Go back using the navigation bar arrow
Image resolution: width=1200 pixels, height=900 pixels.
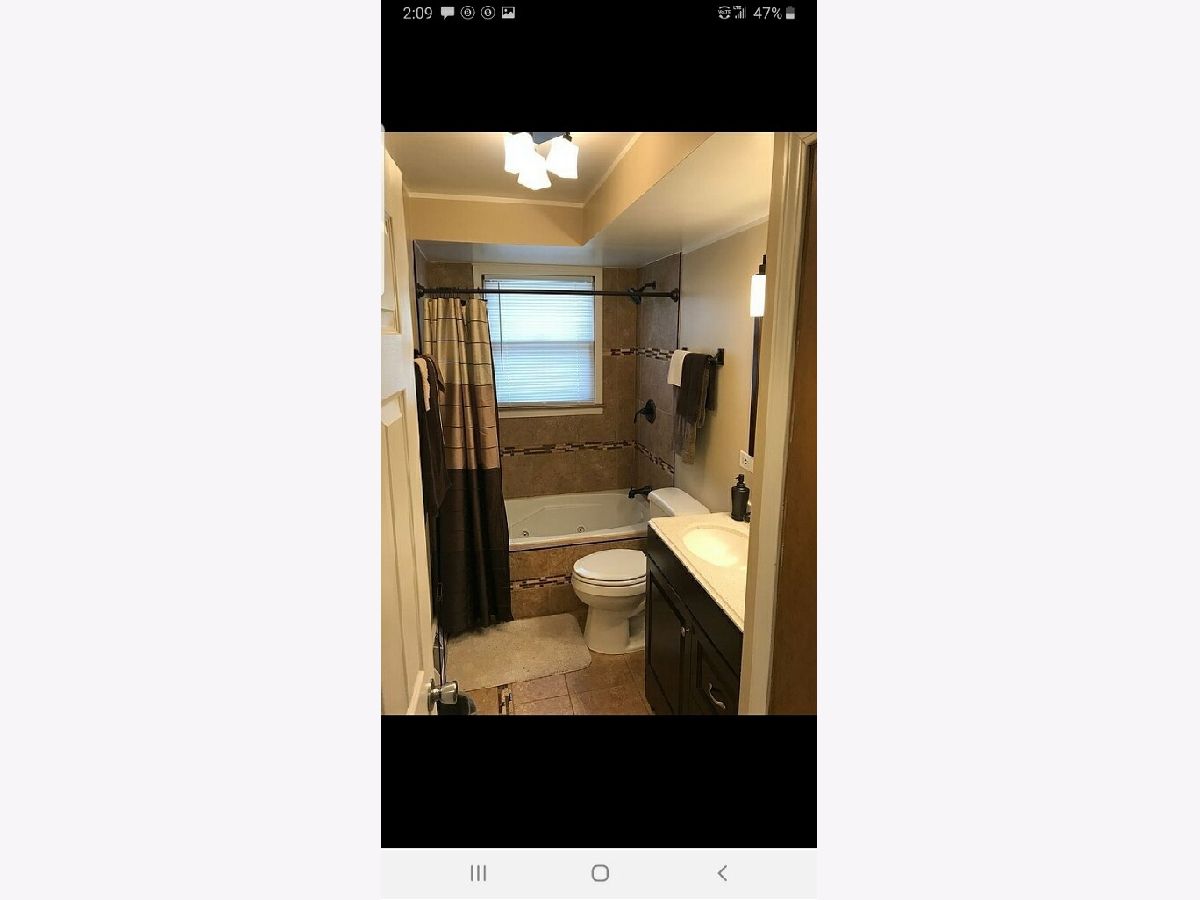722,873
